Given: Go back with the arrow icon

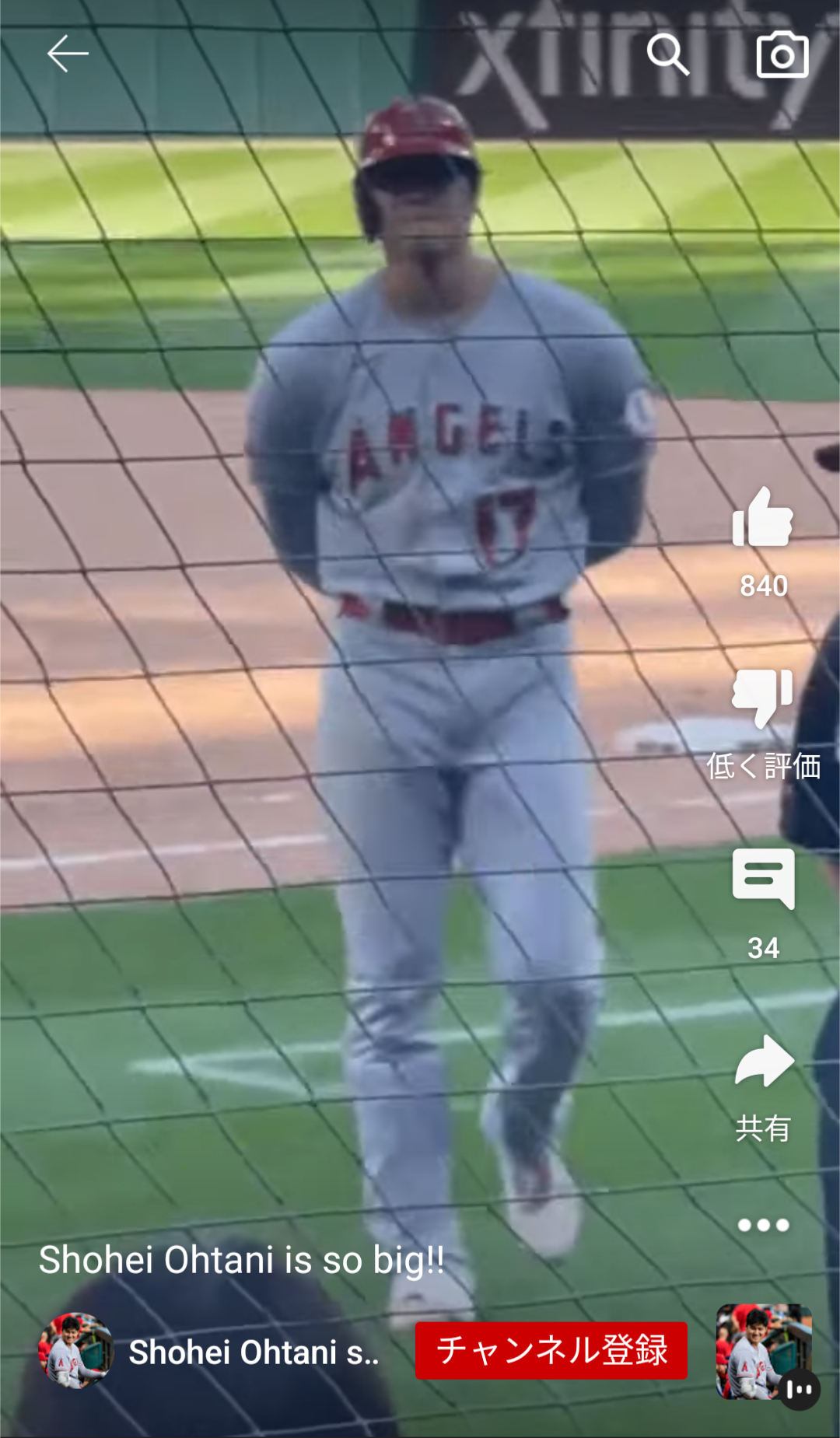Looking at the screenshot, I should (68, 54).
